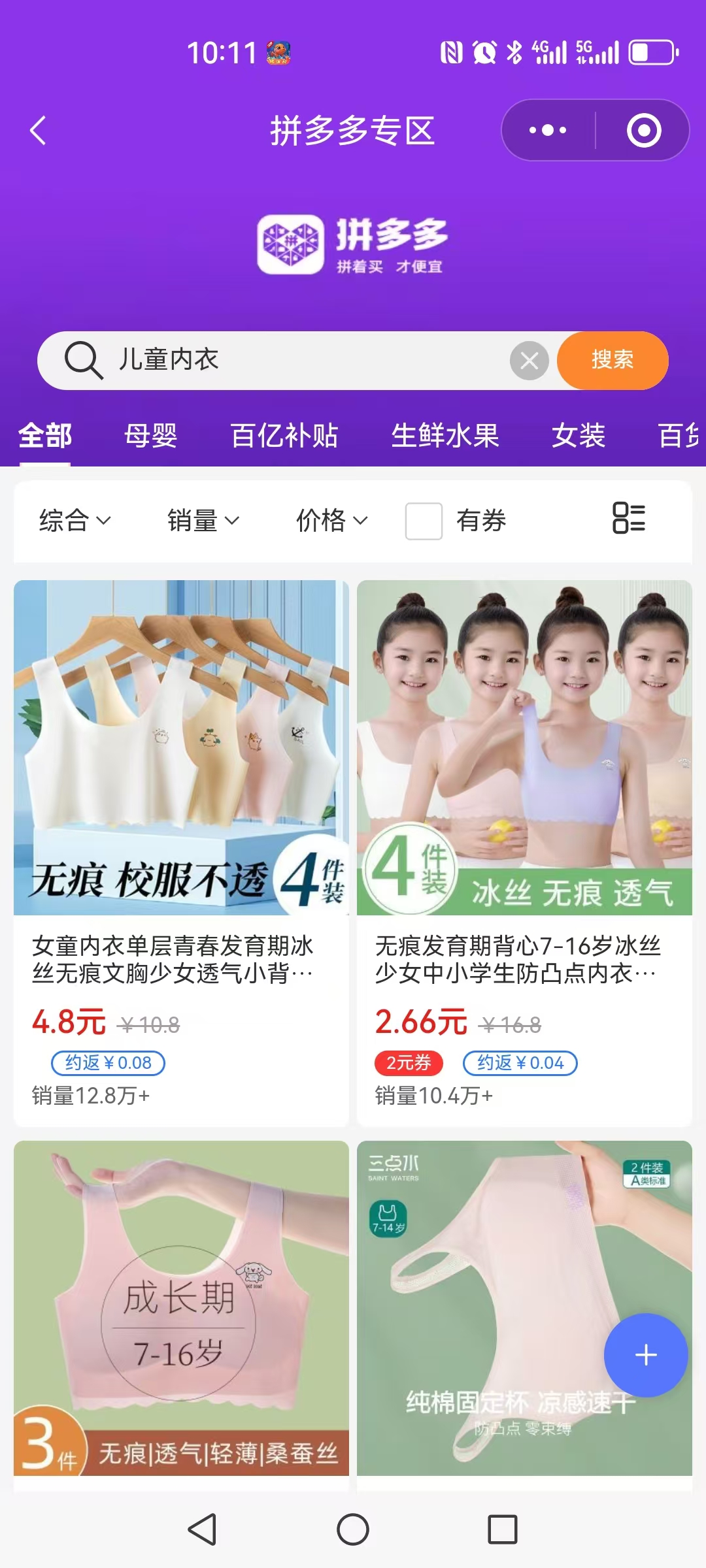Viewport: 706px width, 1568px height.
Task: Select the 女装 tab
Action: 579,436
